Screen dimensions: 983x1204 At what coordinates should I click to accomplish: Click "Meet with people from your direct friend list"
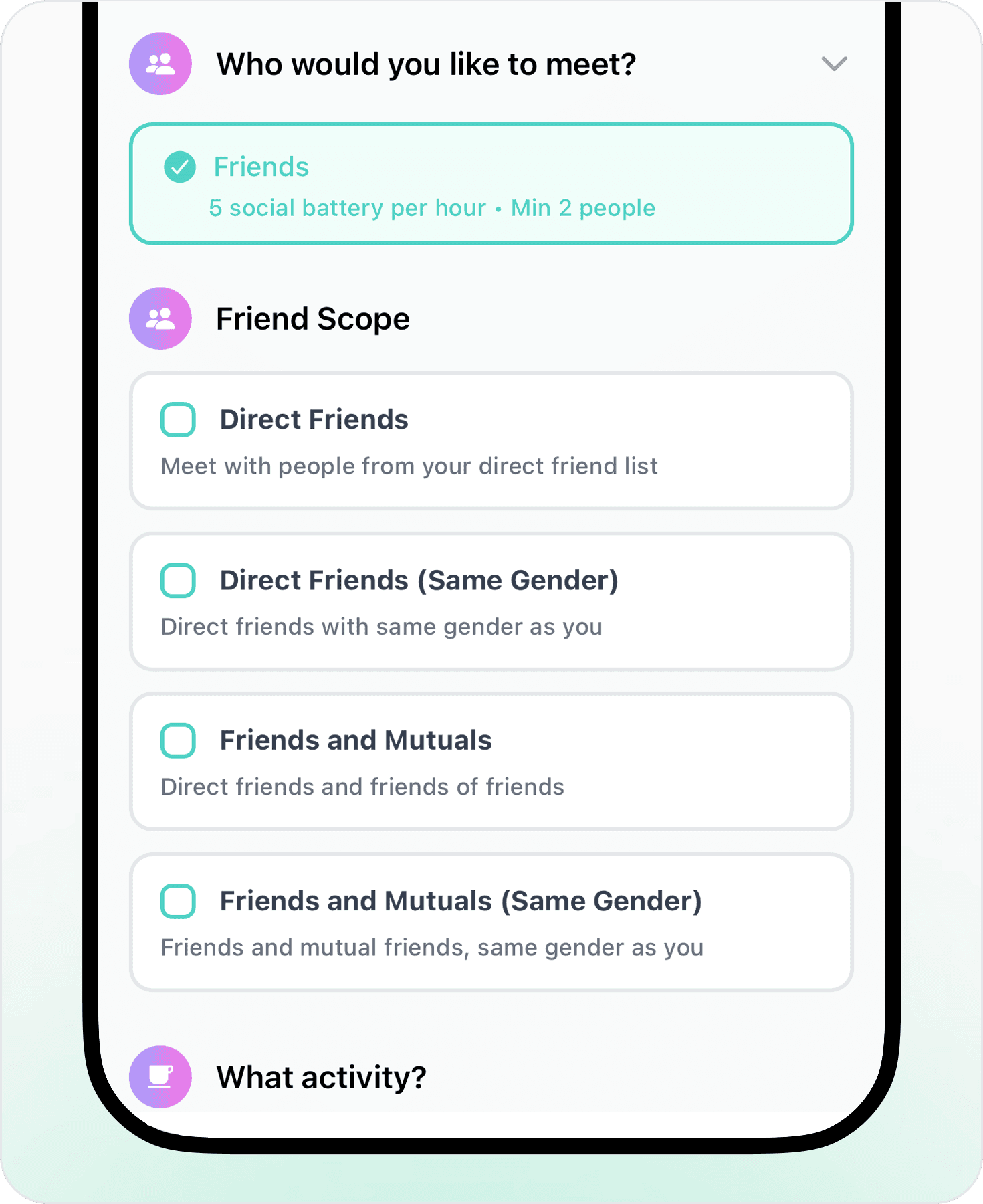point(409,466)
